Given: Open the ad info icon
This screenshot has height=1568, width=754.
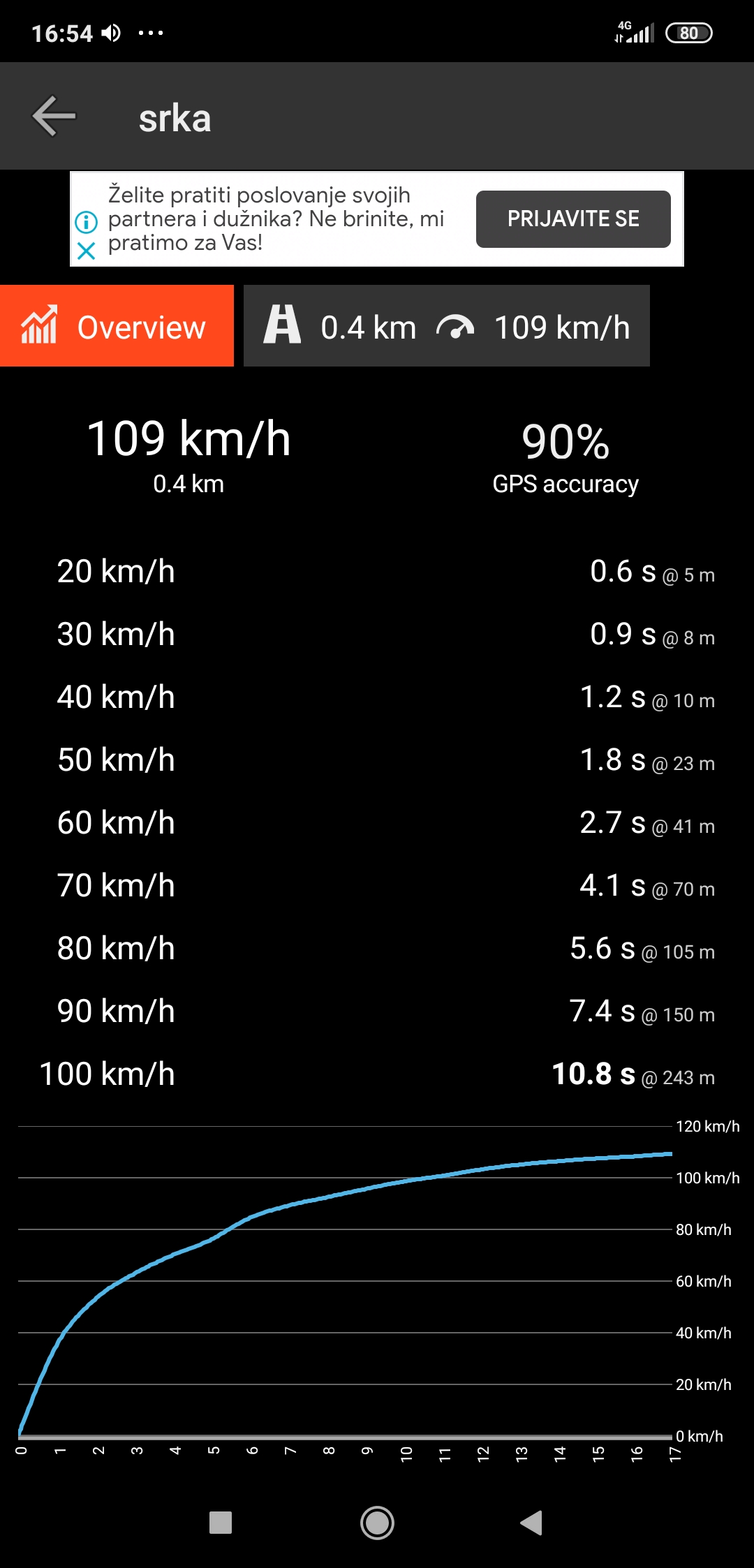Looking at the screenshot, I should [x=86, y=222].
